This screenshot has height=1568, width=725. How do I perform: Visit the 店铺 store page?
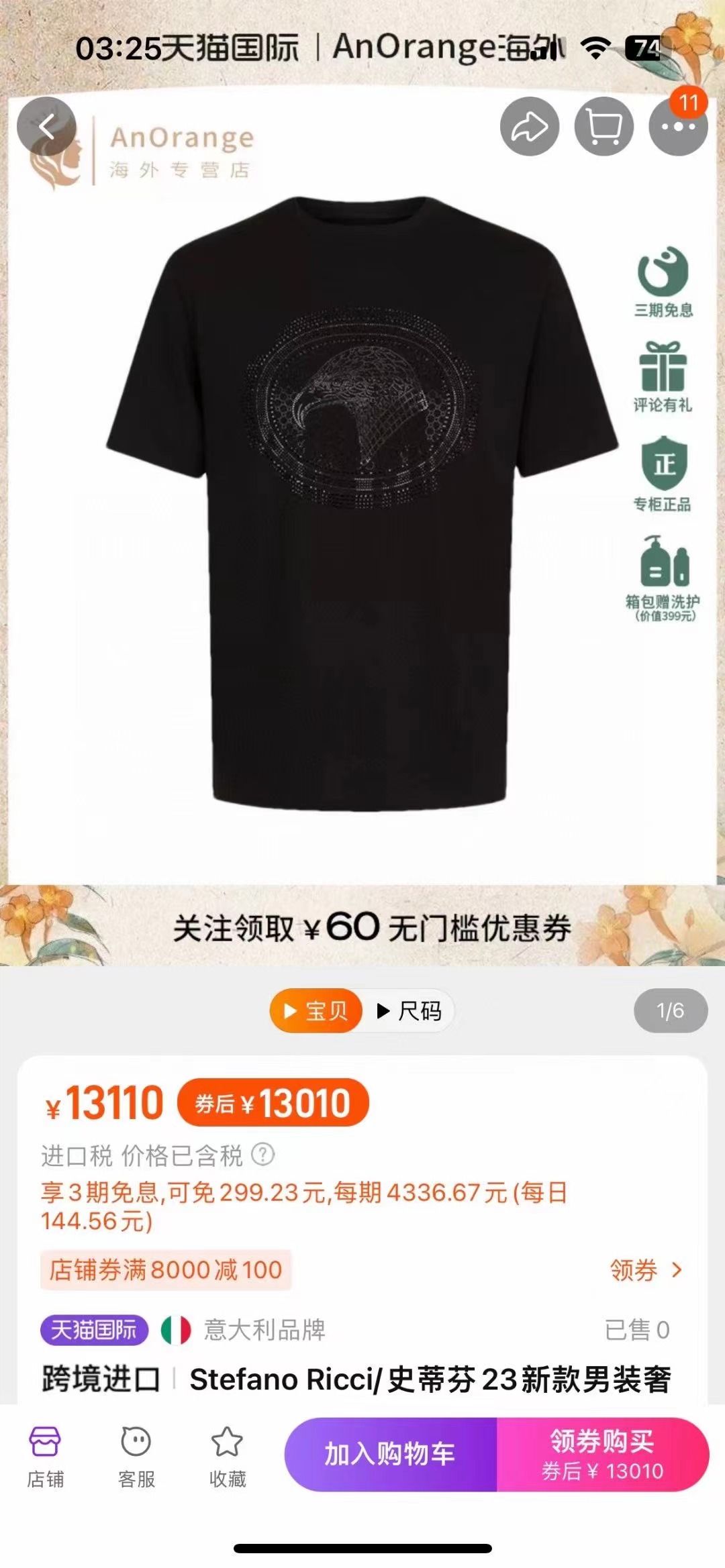click(x=45, y=1456)
